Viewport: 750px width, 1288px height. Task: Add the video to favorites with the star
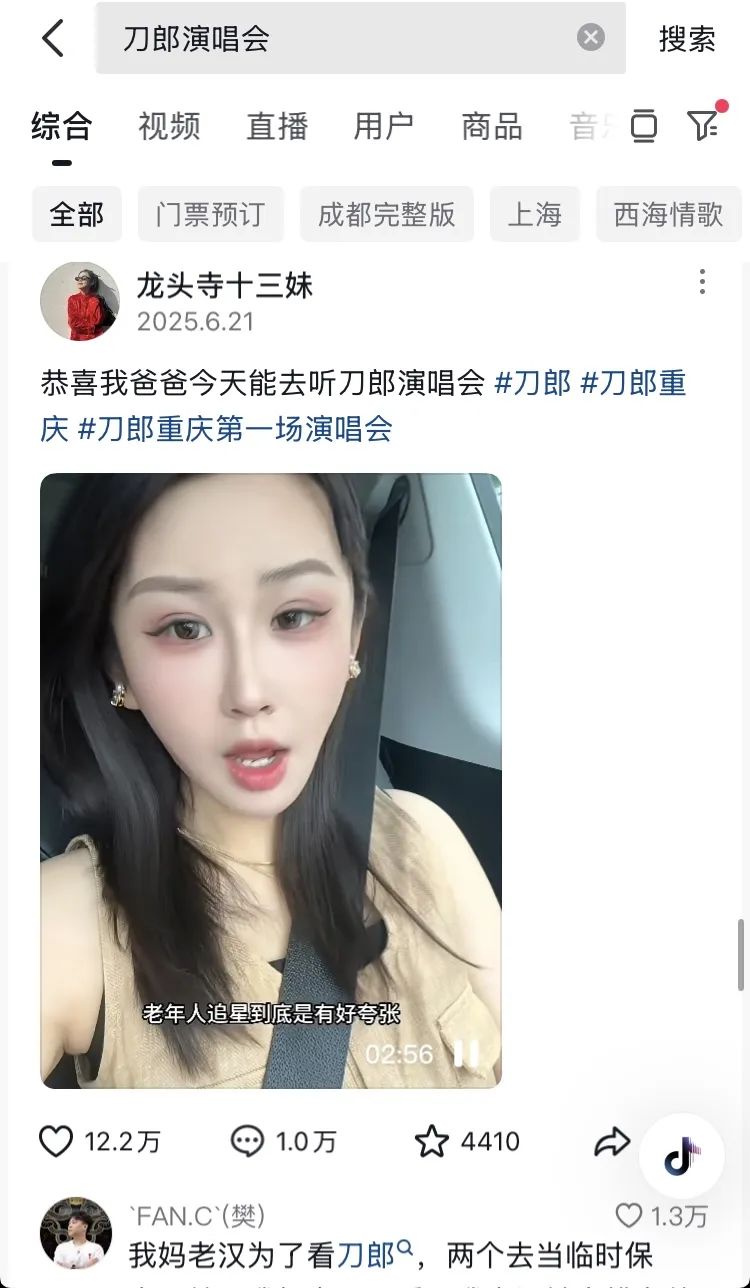[432, 1141]
